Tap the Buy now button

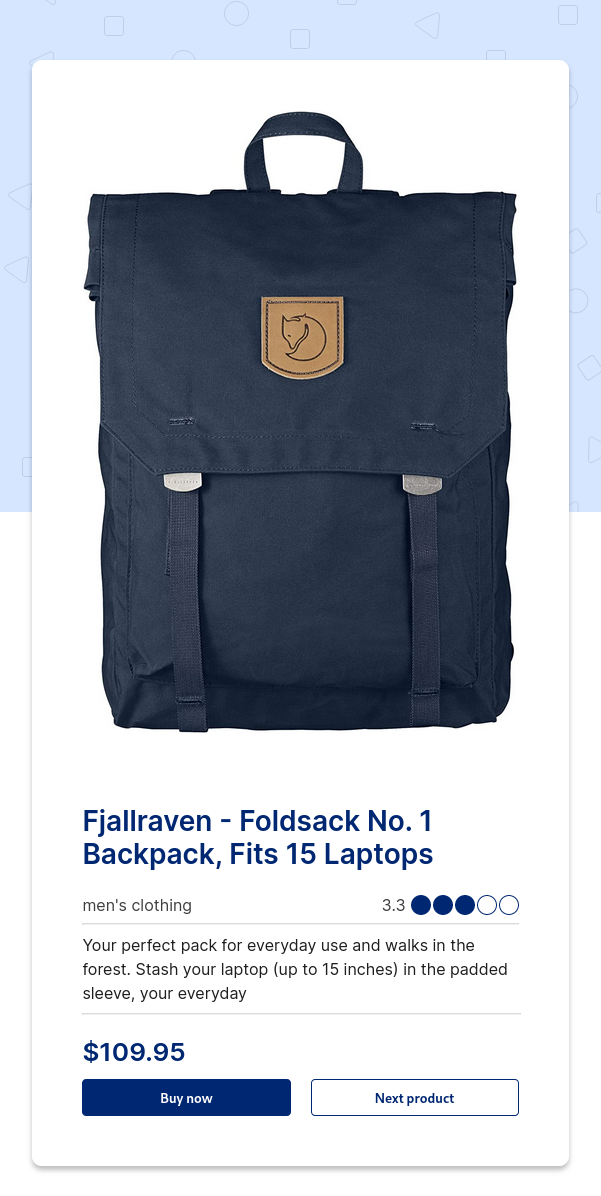[186, 1097]
